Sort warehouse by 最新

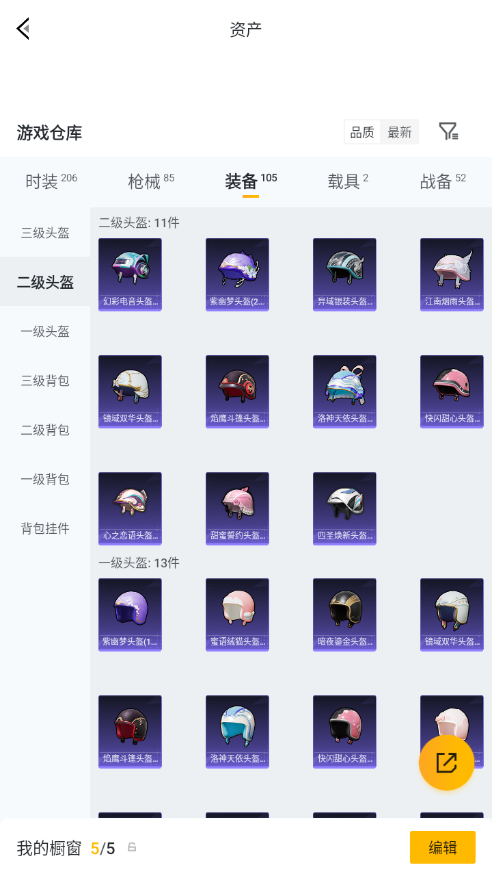pyautogui.click(x=399, y=132)
